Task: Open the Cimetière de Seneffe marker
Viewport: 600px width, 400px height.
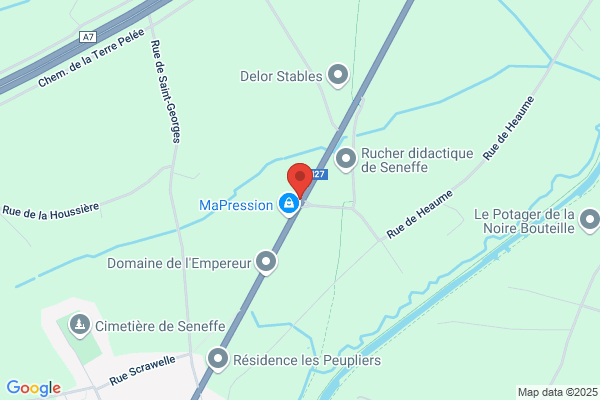Action: pyautogui.click(x=79, y=324)
